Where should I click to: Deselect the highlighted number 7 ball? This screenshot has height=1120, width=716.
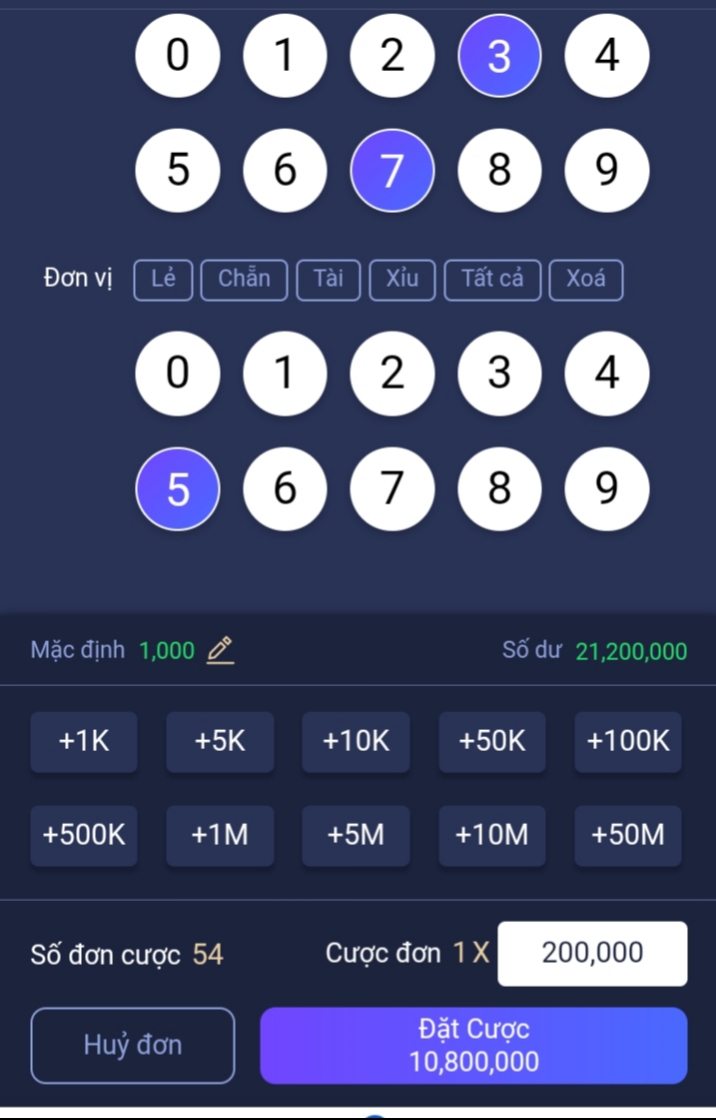click(392, 171)
